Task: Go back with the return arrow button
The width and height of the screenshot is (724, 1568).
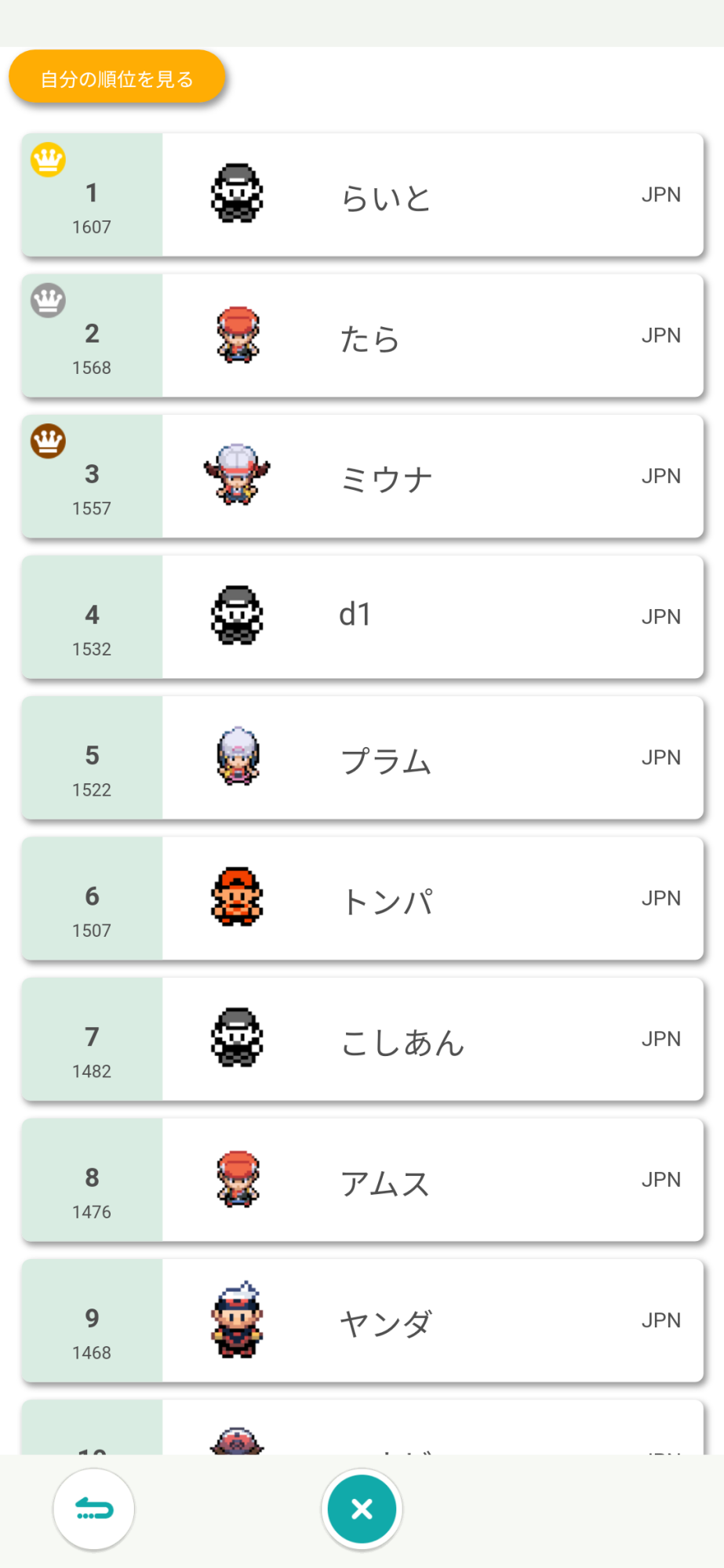Action: pos(94,1509)
